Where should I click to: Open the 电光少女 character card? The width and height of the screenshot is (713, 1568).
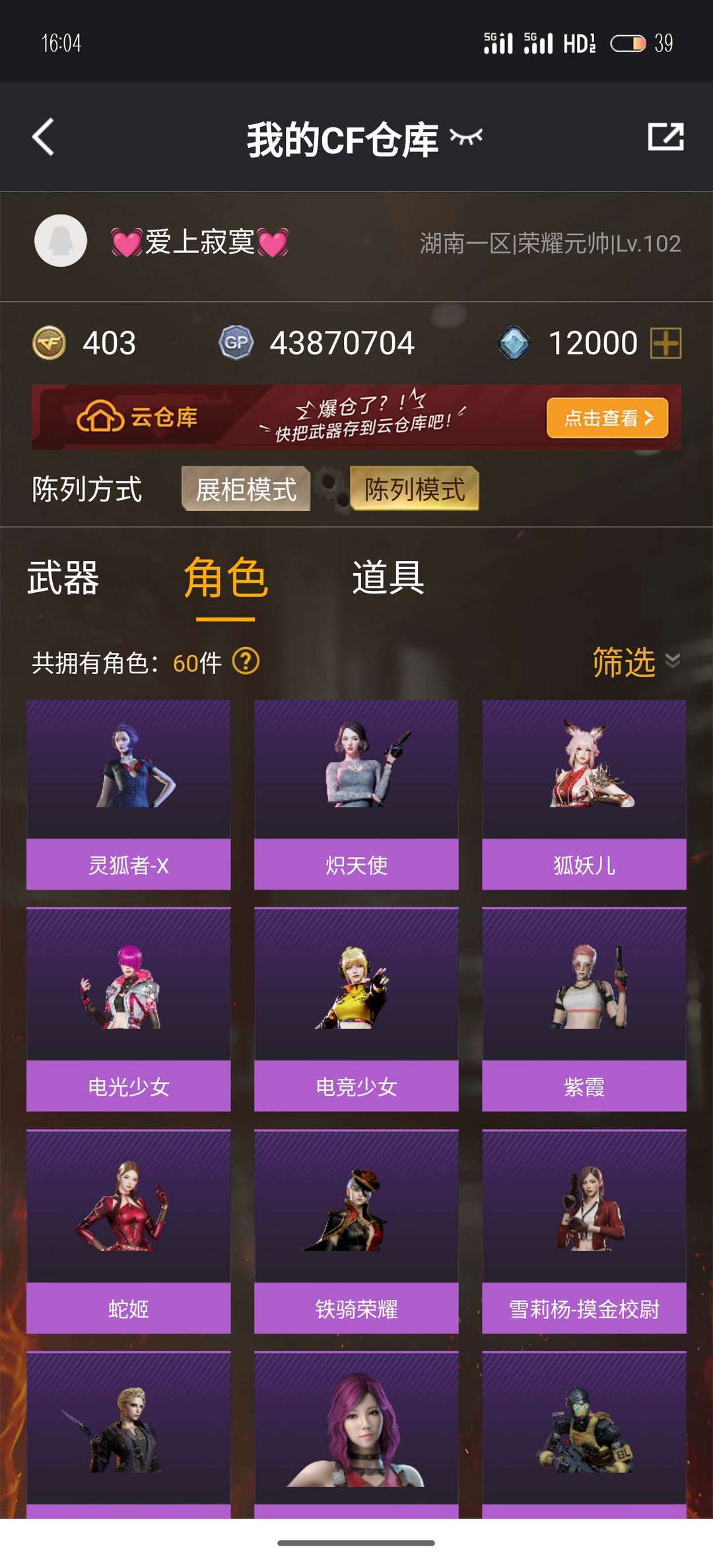[x=129, y=1009]
